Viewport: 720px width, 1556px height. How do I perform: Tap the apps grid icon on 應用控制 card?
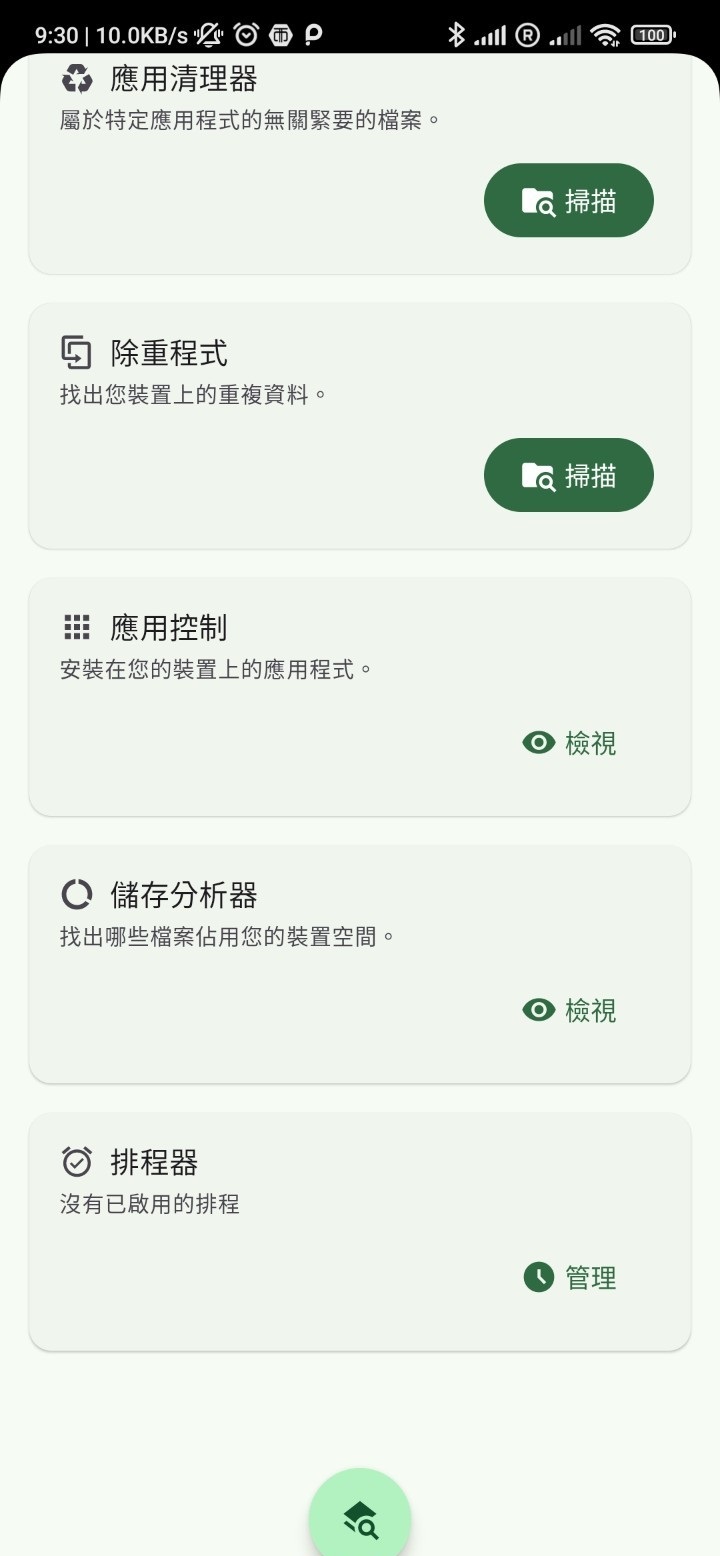click(75, 625)
